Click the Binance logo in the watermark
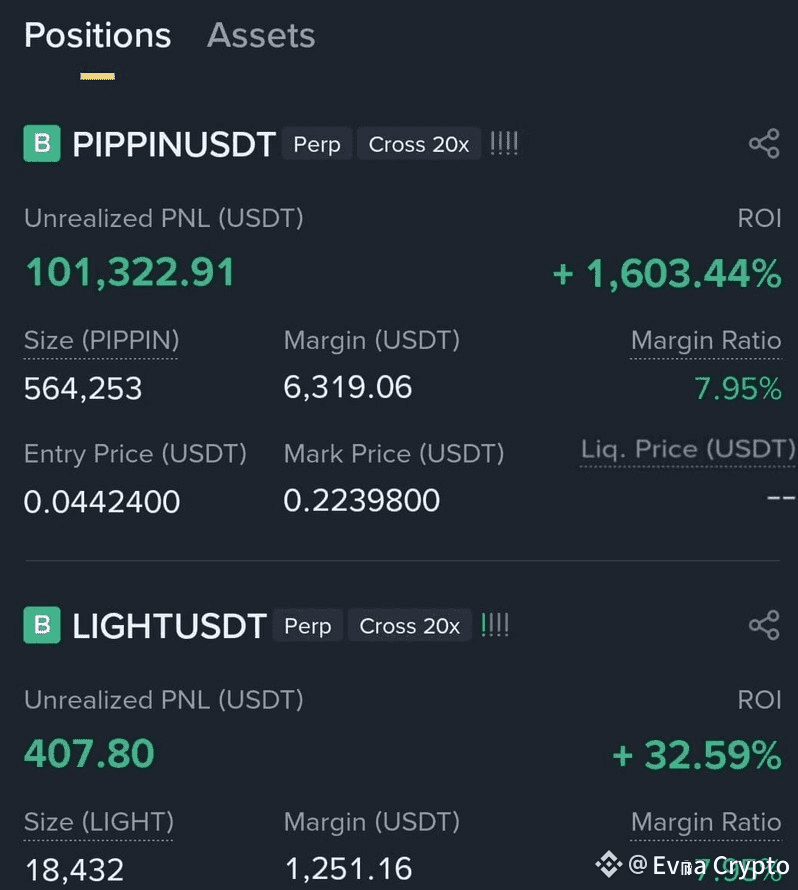This screenshot has width=798, height=890. click(x=609, y=862)
